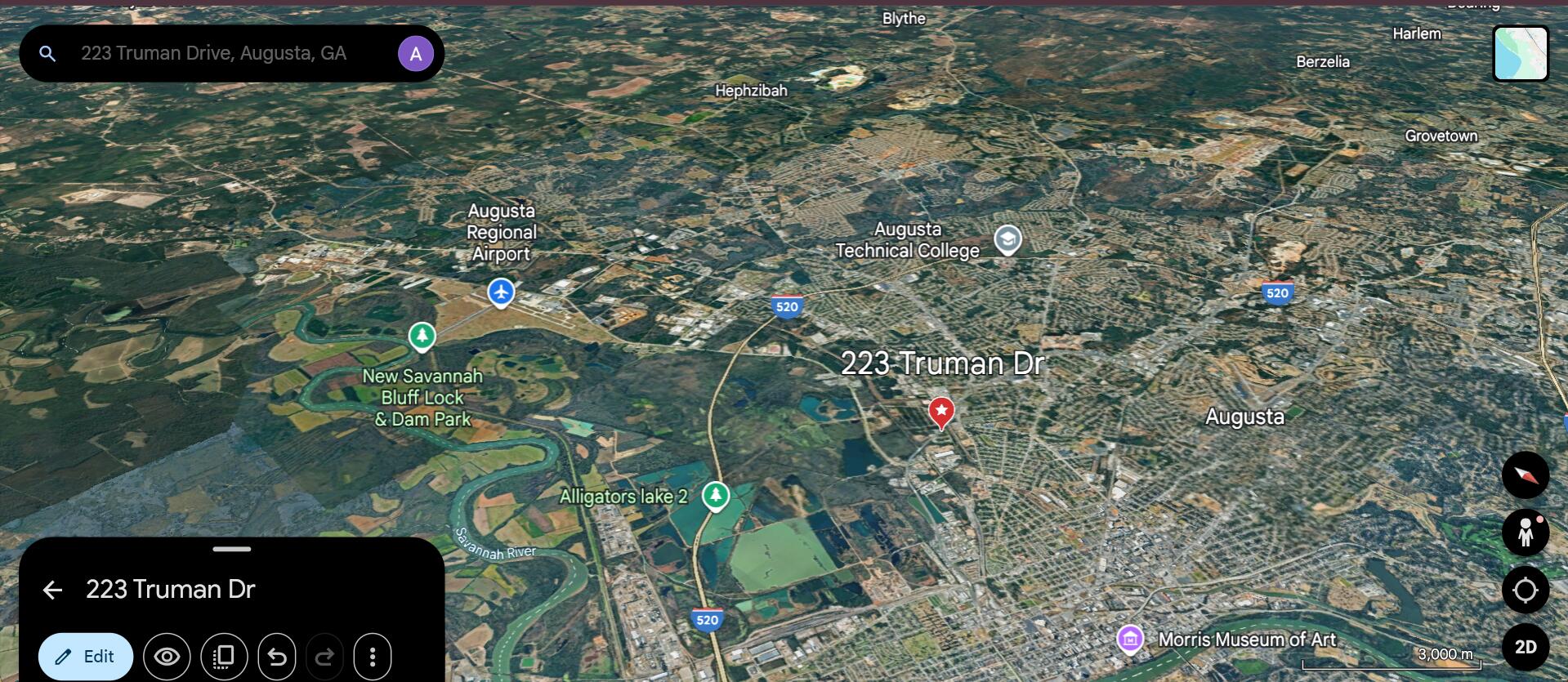
Task: Open the map style thumbnail
Action: pyautogui.click(x=1521, y=54)
